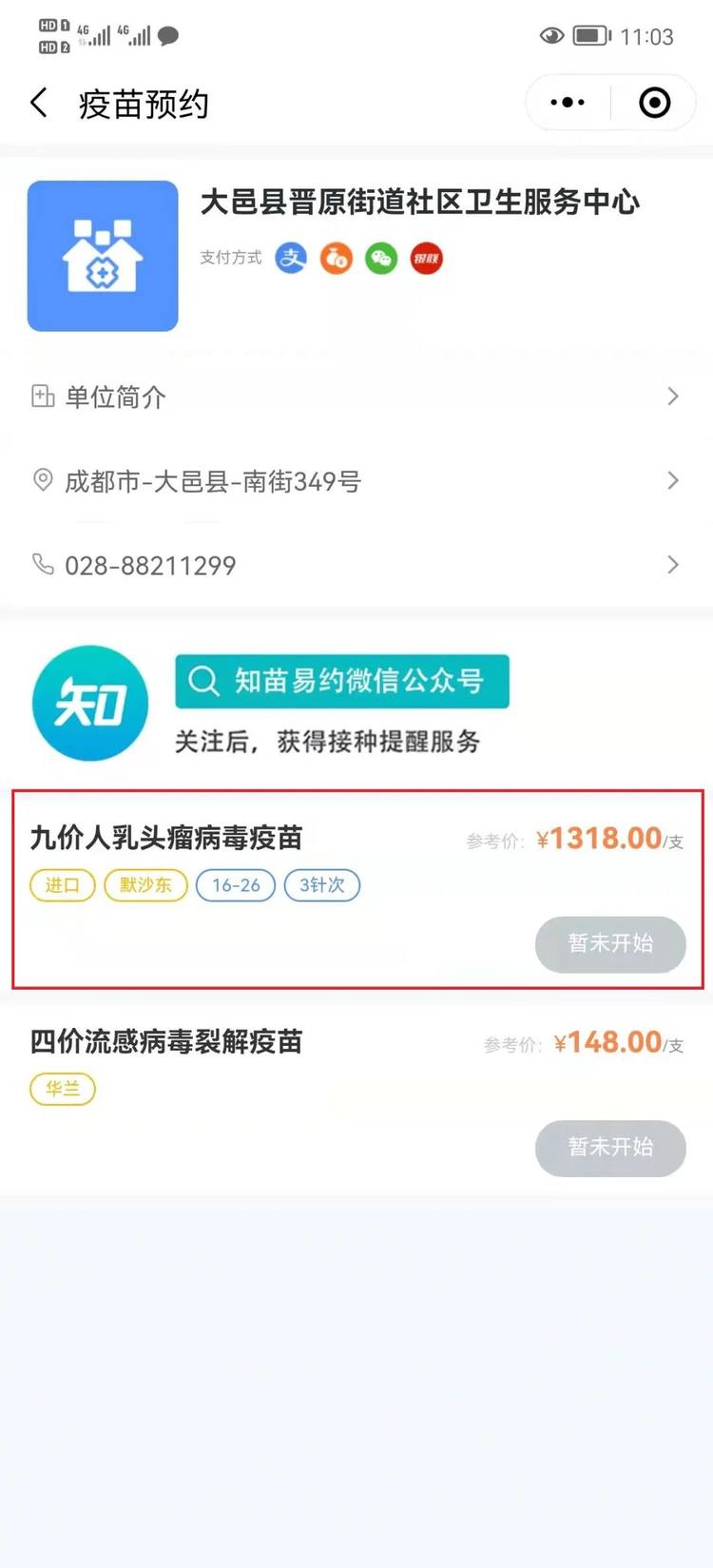Open 单位简介 row
This screenshot has width=713, height=1568.
pos(356,397)
